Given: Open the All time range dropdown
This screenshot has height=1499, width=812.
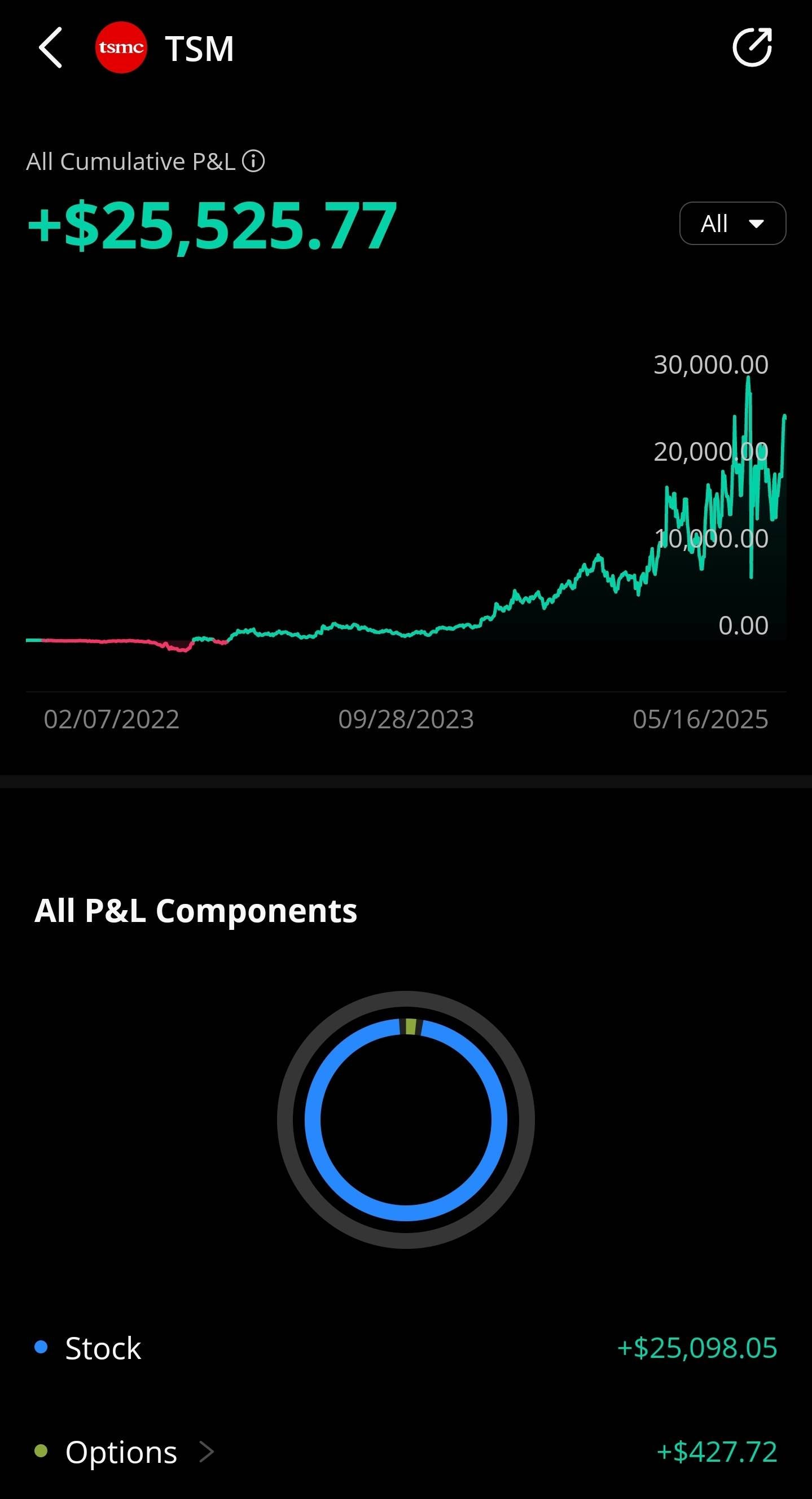Looking at the screenshot, I should pos(732,224).
